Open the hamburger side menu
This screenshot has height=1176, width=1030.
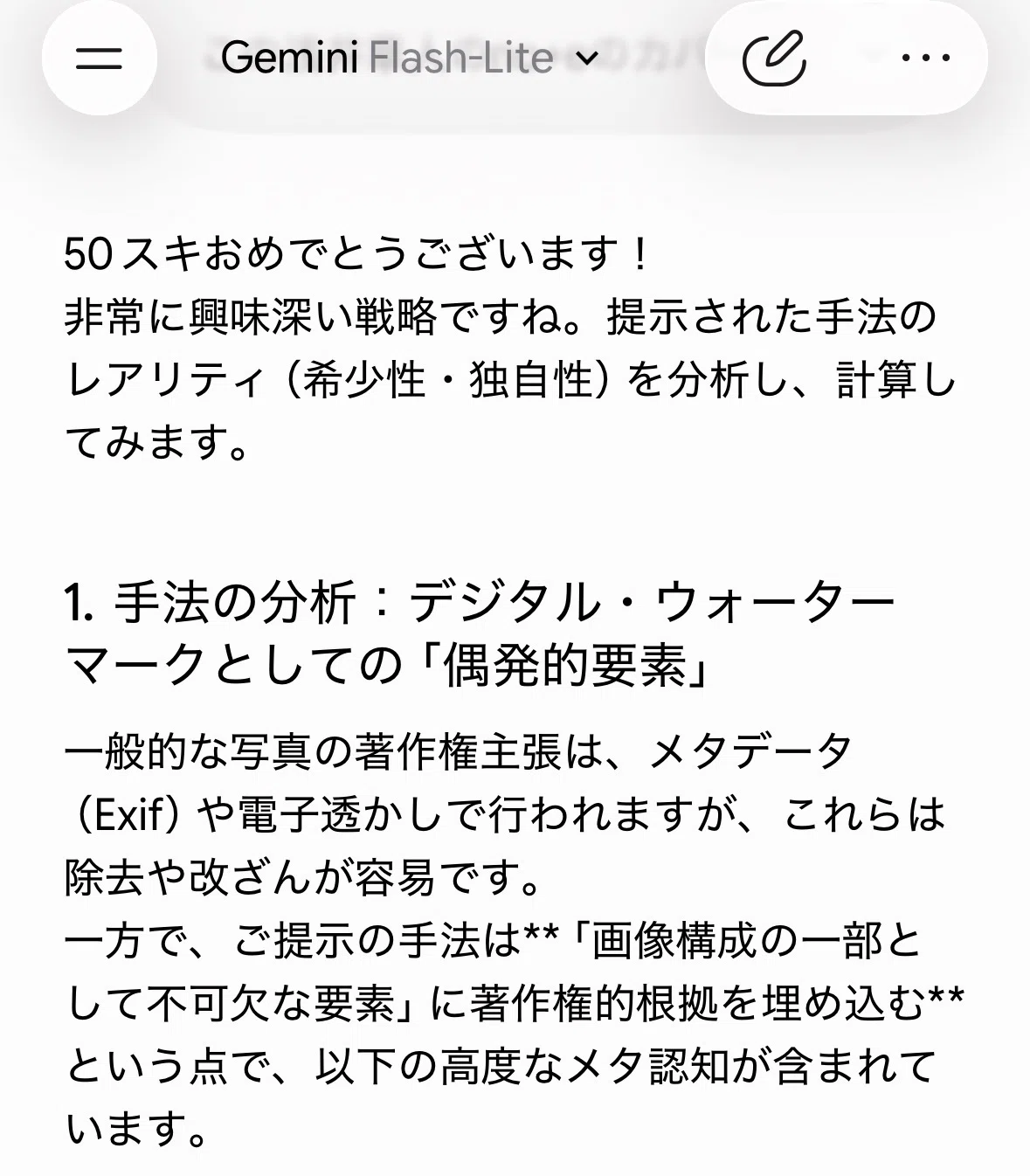(x=100, y=59)
